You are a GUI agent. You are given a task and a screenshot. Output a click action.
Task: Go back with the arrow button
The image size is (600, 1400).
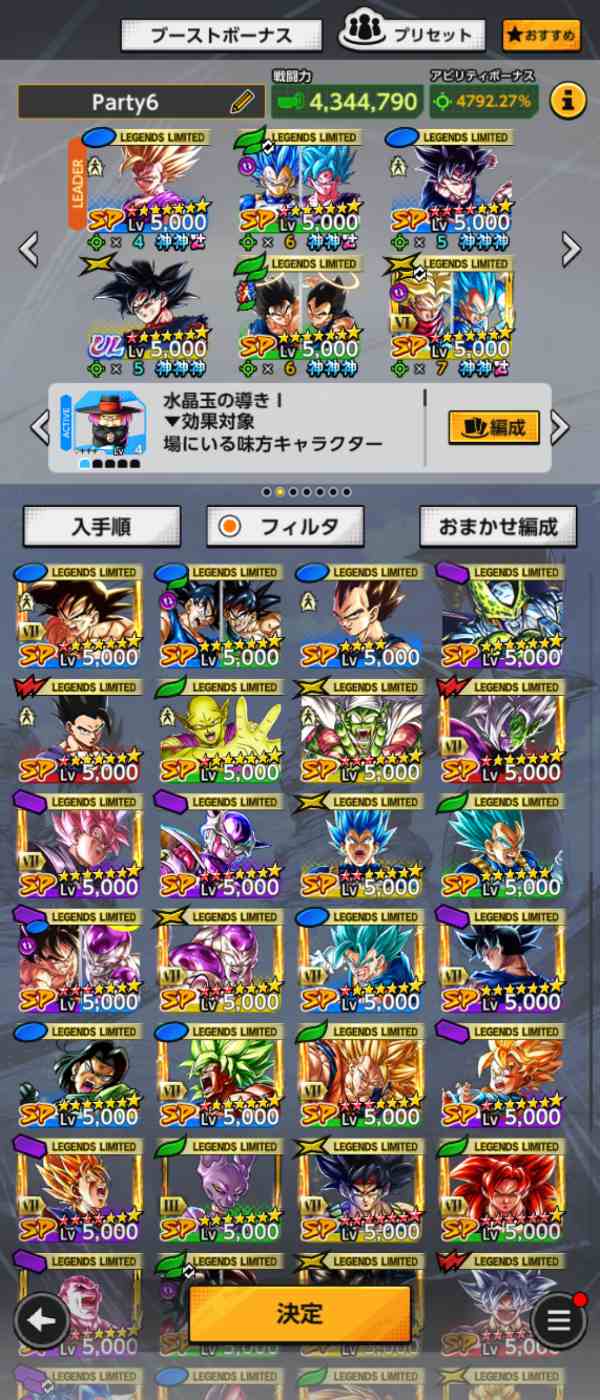click(41, 1321)
